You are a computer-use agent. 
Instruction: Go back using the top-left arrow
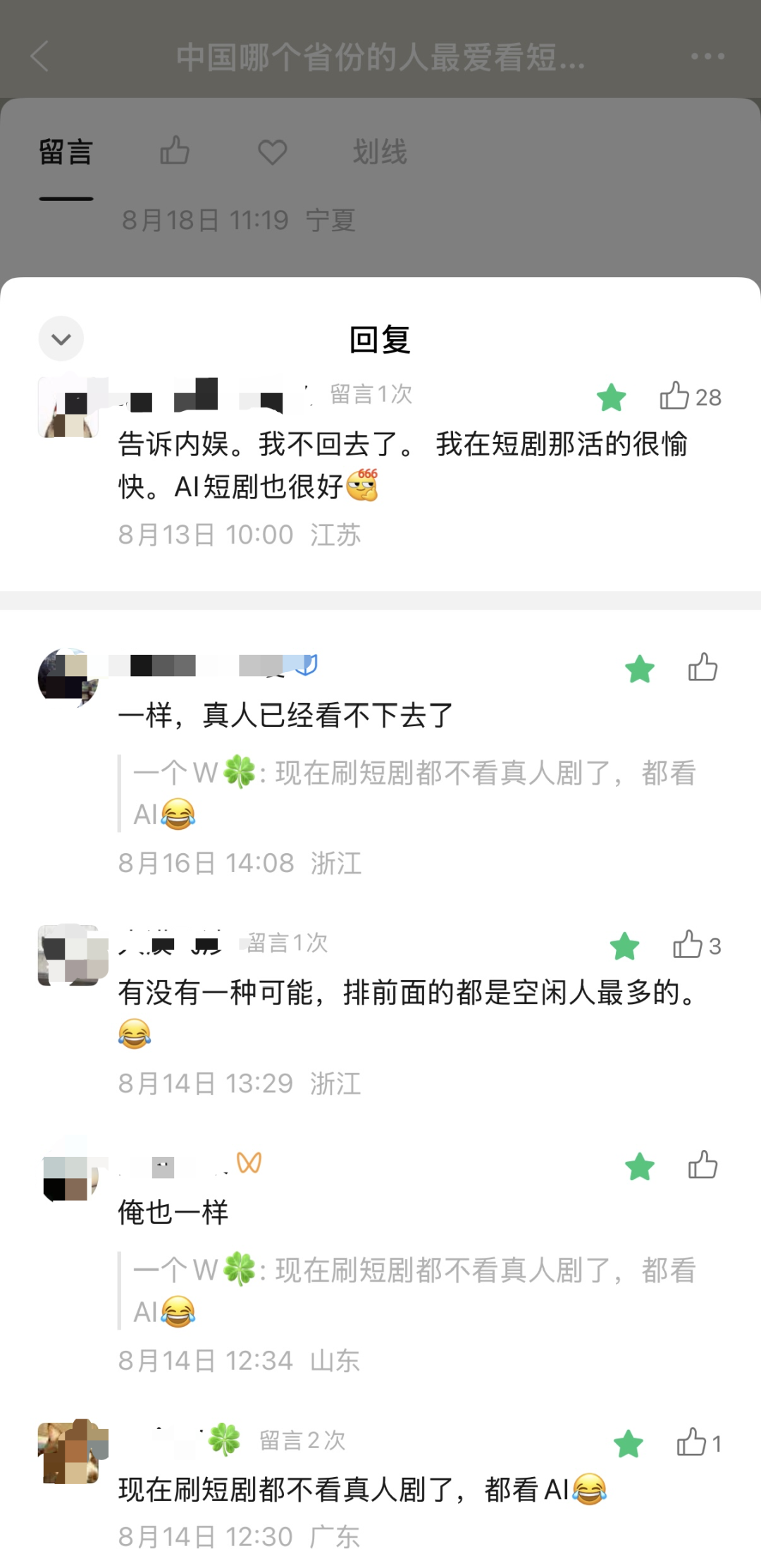pyautogui.click(x=40, y=56)
